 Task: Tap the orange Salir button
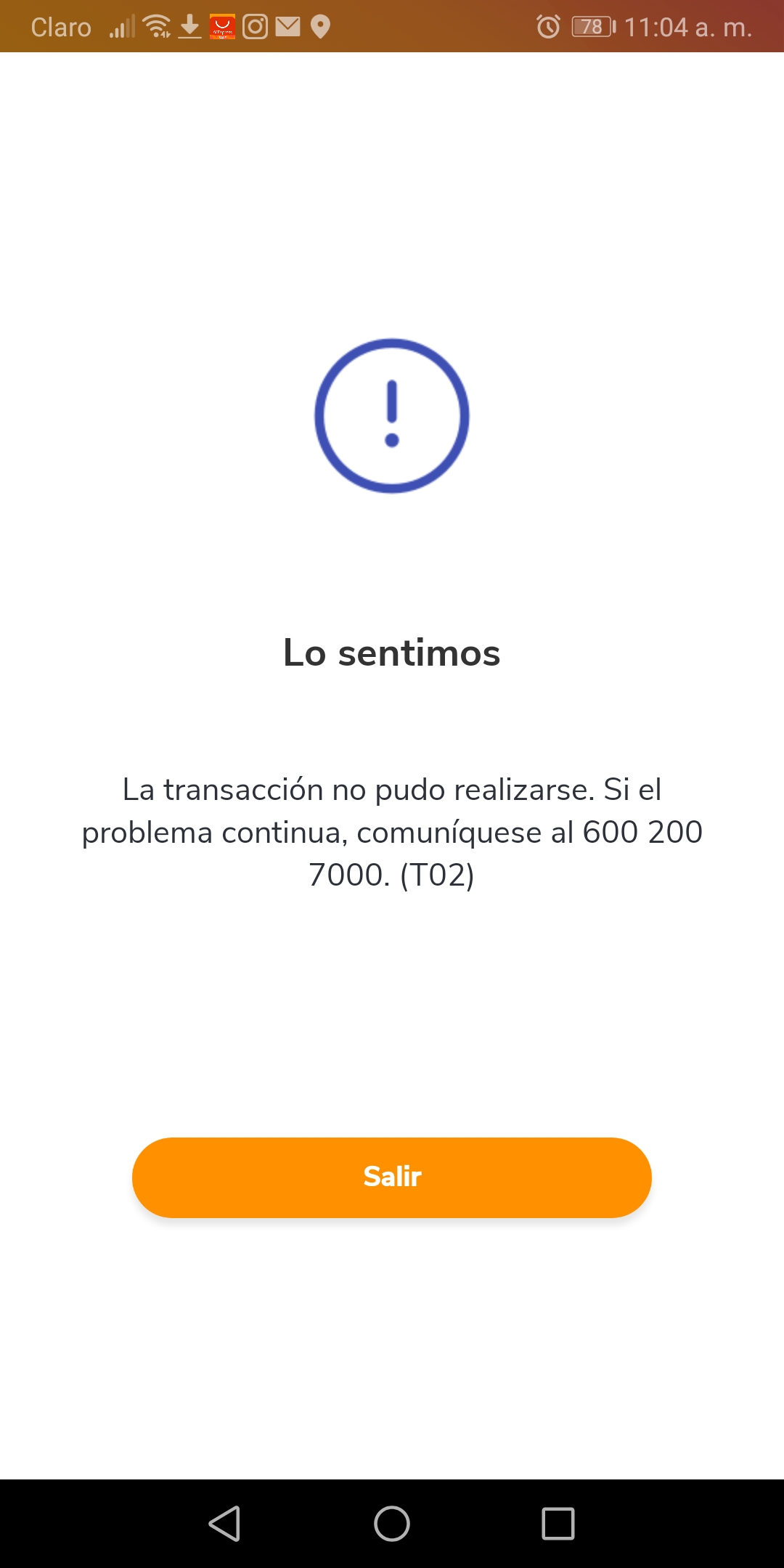(392, 1177)
